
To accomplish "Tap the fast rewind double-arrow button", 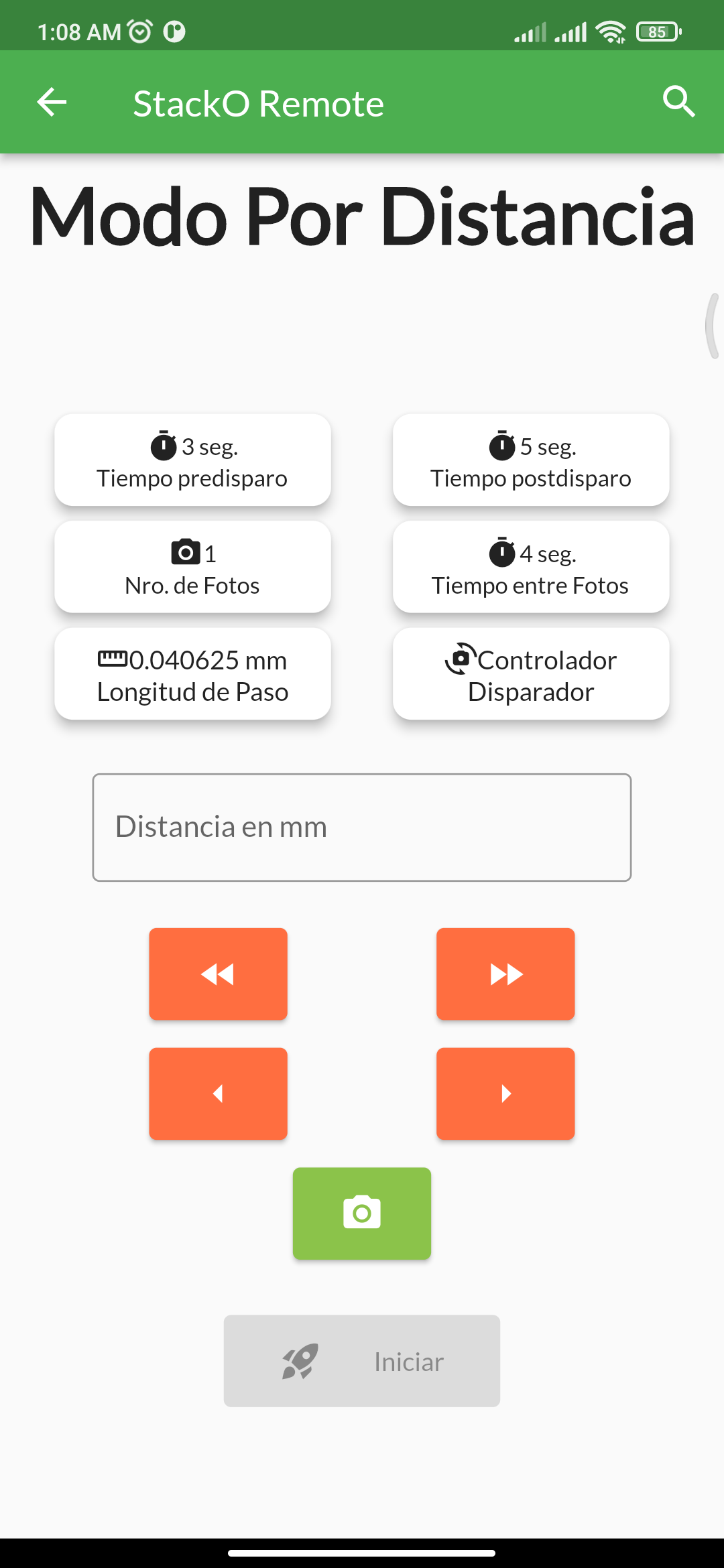I will (218, 974).
